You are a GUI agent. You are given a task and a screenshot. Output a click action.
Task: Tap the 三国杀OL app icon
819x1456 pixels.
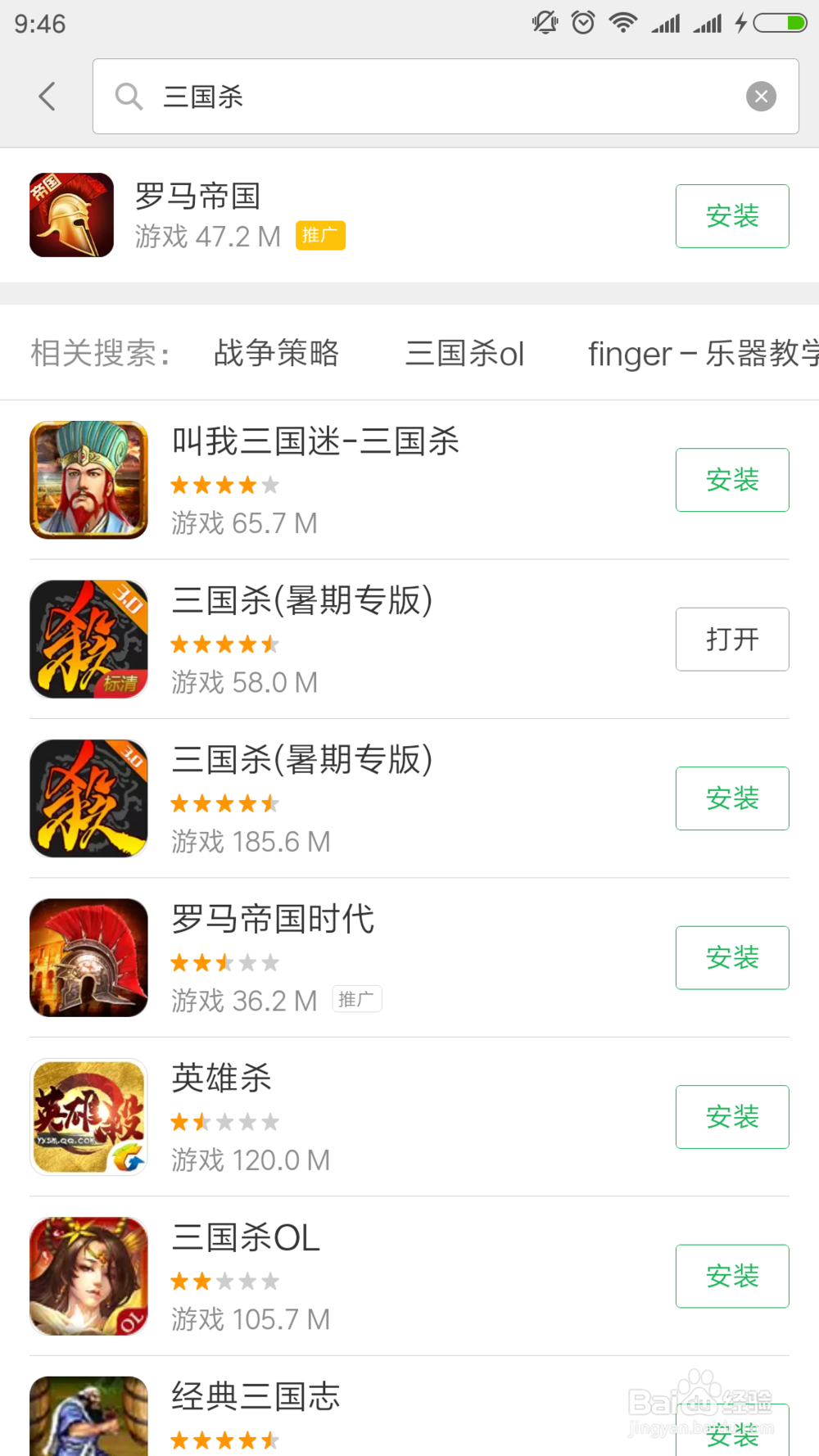point(88,1275)
